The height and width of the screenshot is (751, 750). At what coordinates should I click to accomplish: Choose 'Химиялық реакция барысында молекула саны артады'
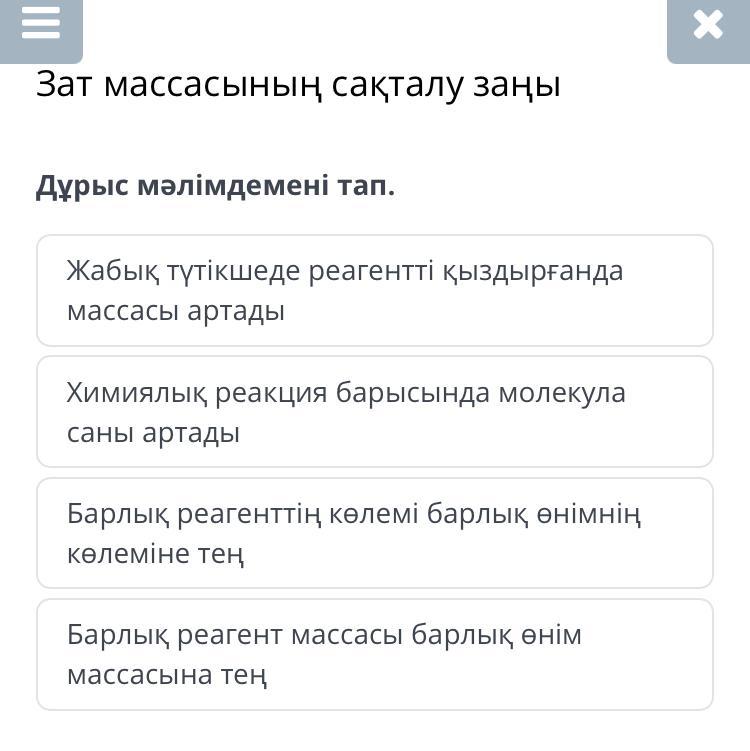[375, 412]
